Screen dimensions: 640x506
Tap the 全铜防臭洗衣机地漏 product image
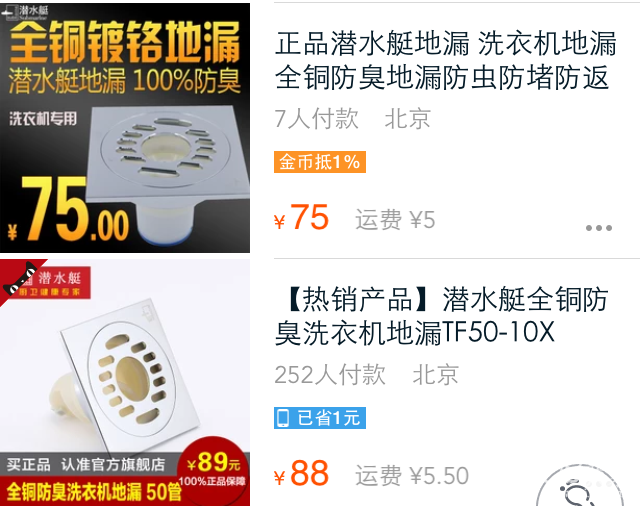pos(125,383)
